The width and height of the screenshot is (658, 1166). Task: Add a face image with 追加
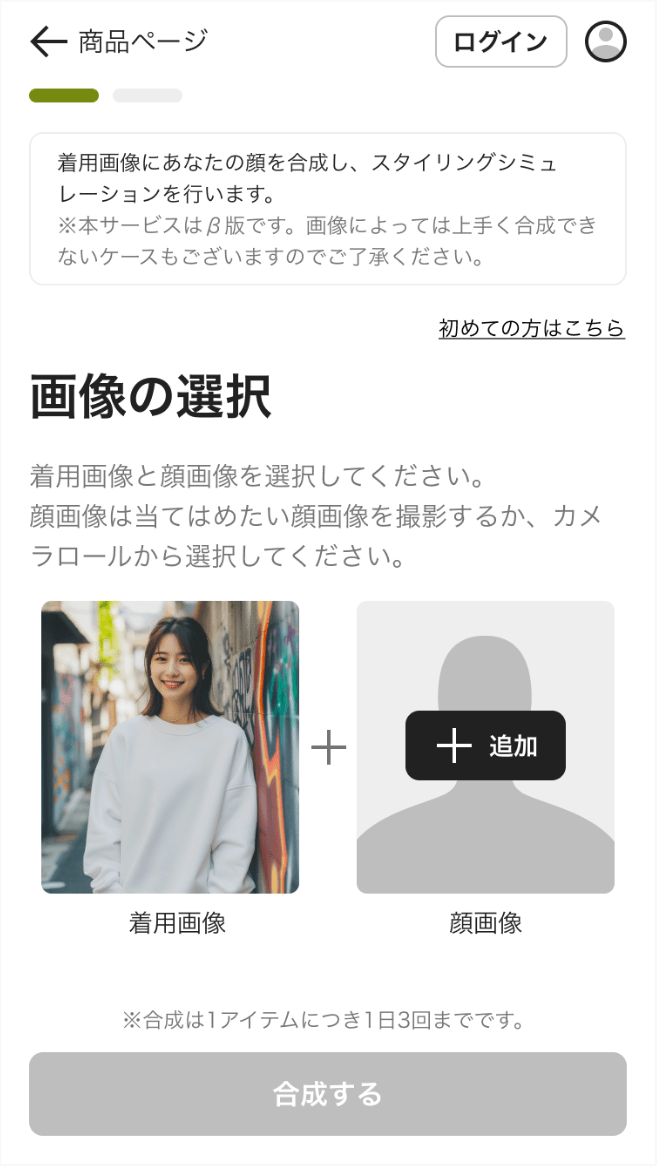pos(485,746)
